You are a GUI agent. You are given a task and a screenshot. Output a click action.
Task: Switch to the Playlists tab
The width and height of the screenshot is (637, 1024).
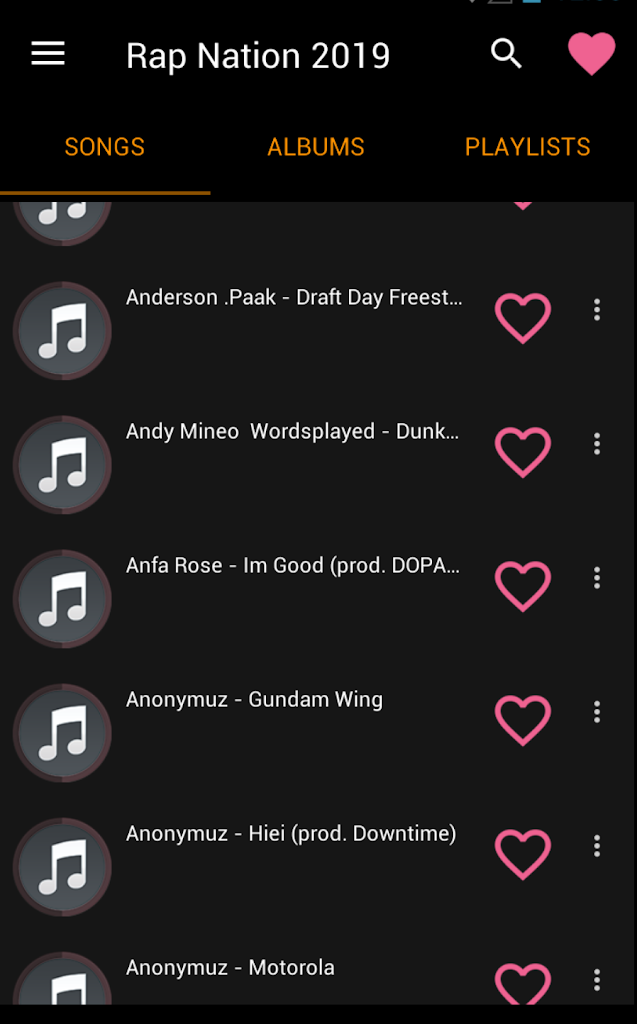(527, 147)
